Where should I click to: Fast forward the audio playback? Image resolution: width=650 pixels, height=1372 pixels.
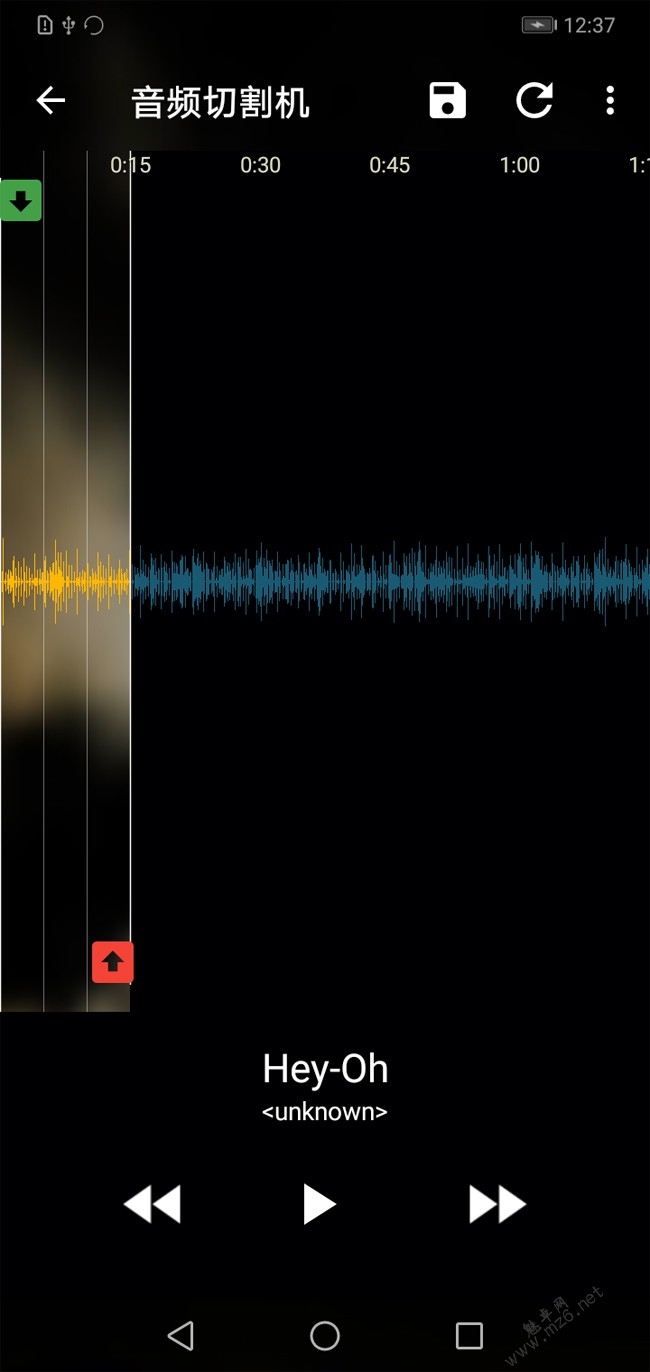coord(497,1204)
